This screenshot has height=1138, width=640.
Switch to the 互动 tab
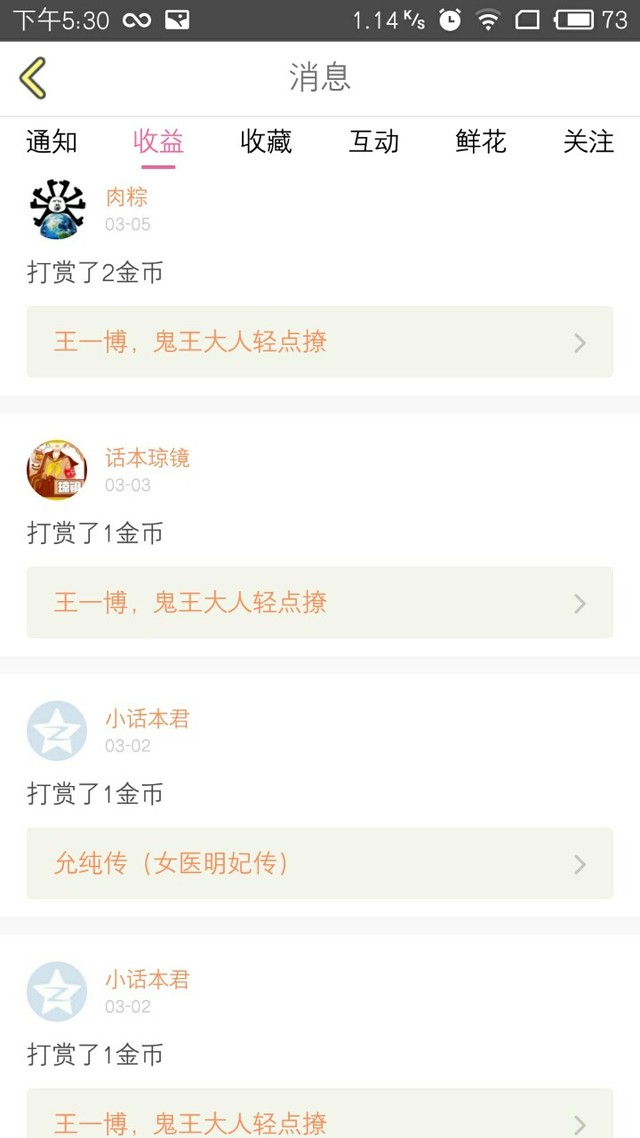tap(374, 142)
